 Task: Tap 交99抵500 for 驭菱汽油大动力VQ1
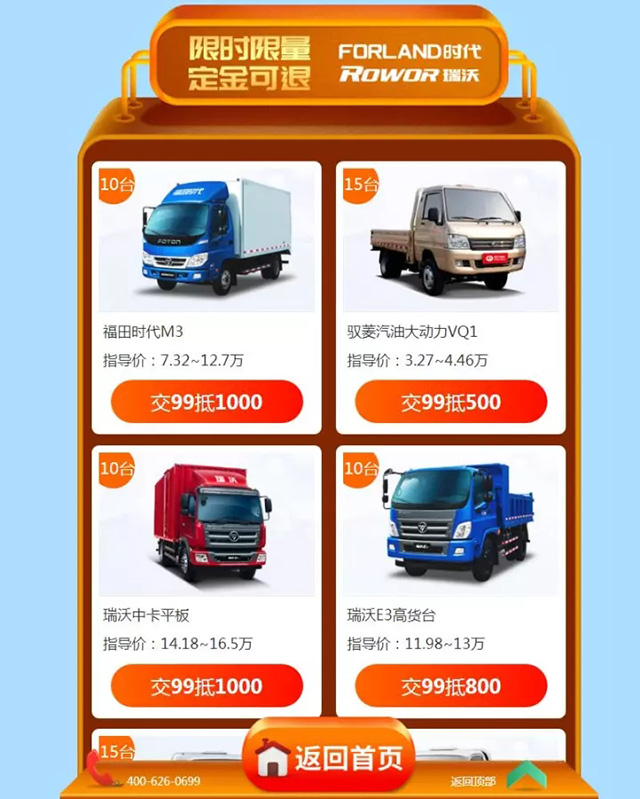[x=451, y=402]
